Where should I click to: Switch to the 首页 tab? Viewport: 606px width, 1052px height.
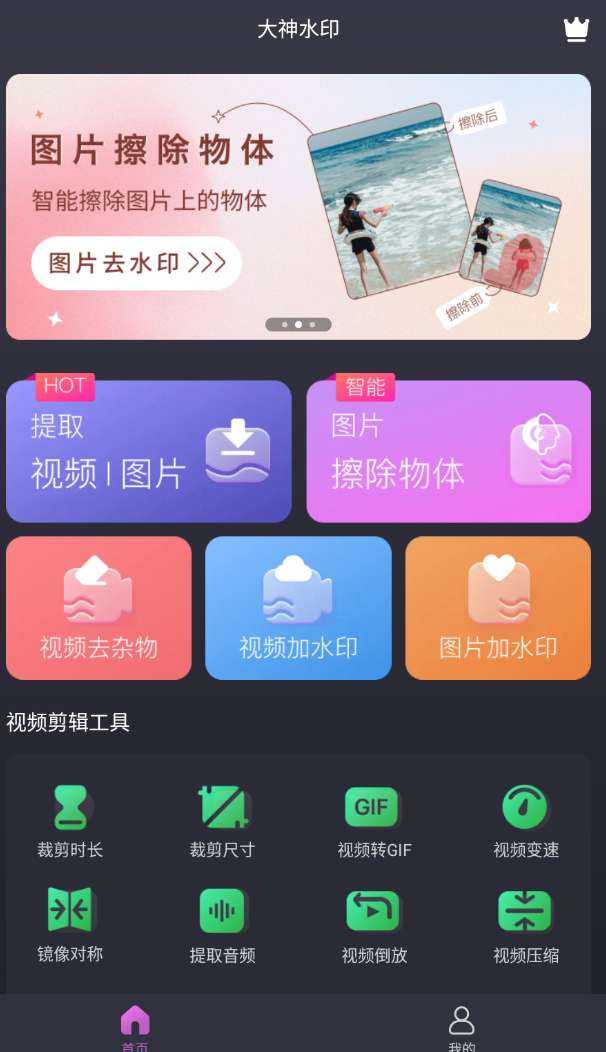(135, 1027)
